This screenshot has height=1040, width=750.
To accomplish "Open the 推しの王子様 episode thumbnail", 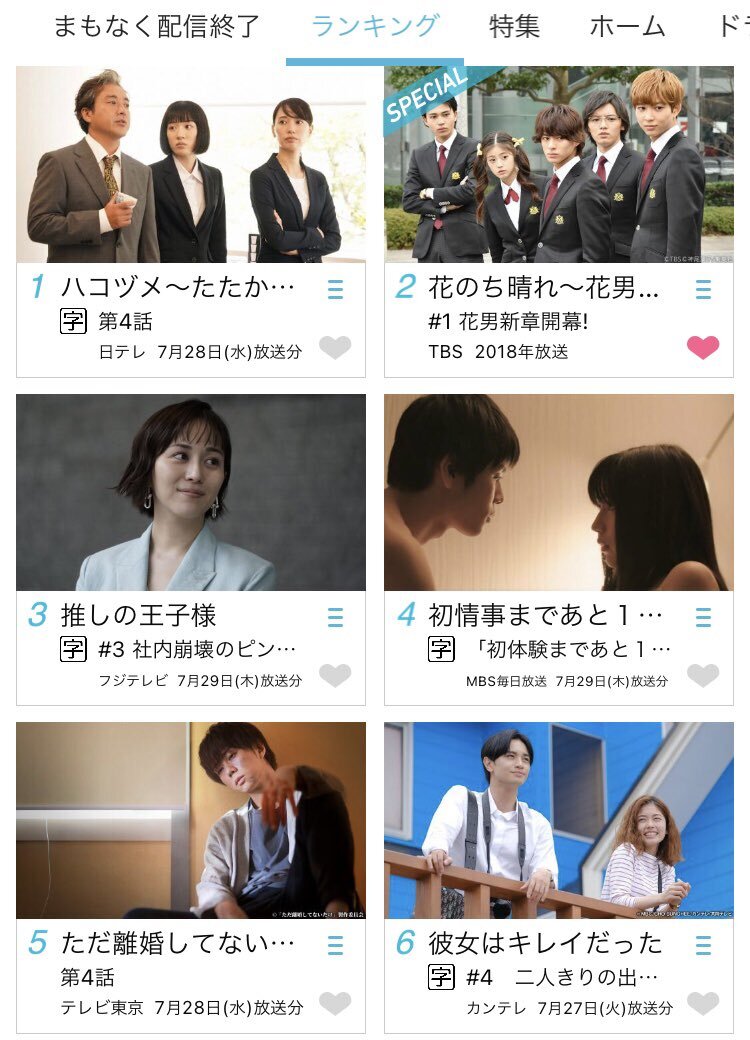I will tap(191, 493).
